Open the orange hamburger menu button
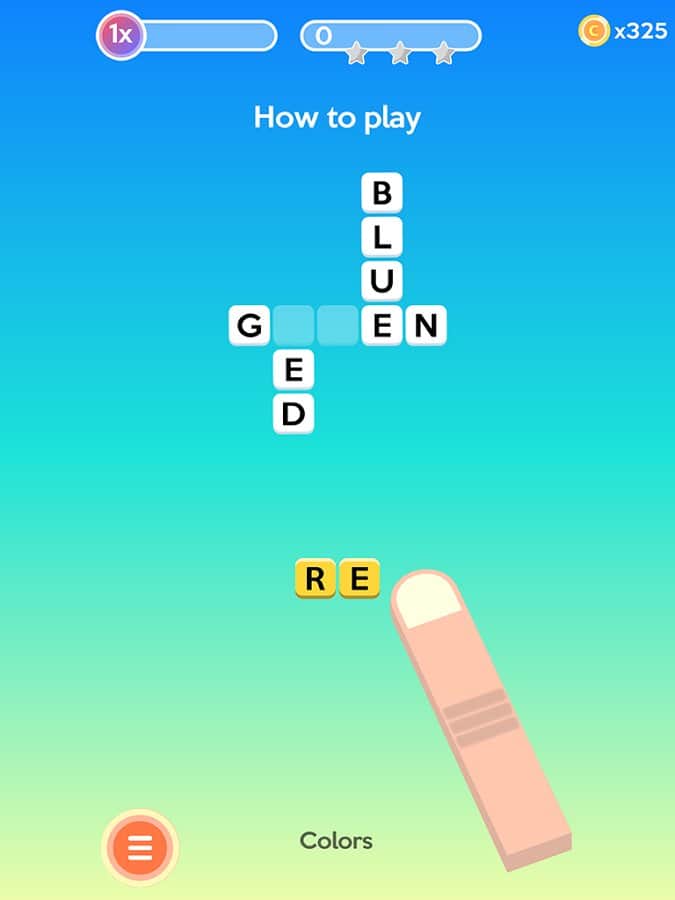Viewport: 675px width, 900px height. (140, 848)
